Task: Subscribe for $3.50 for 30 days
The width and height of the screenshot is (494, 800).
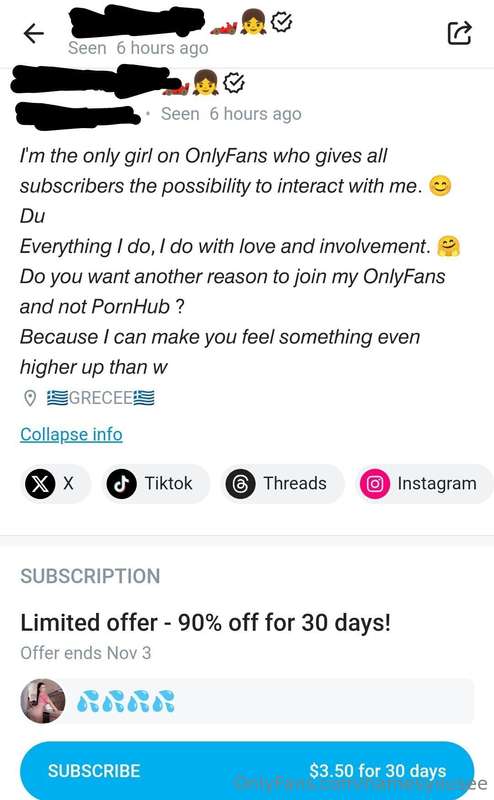Action: [247, 770]
